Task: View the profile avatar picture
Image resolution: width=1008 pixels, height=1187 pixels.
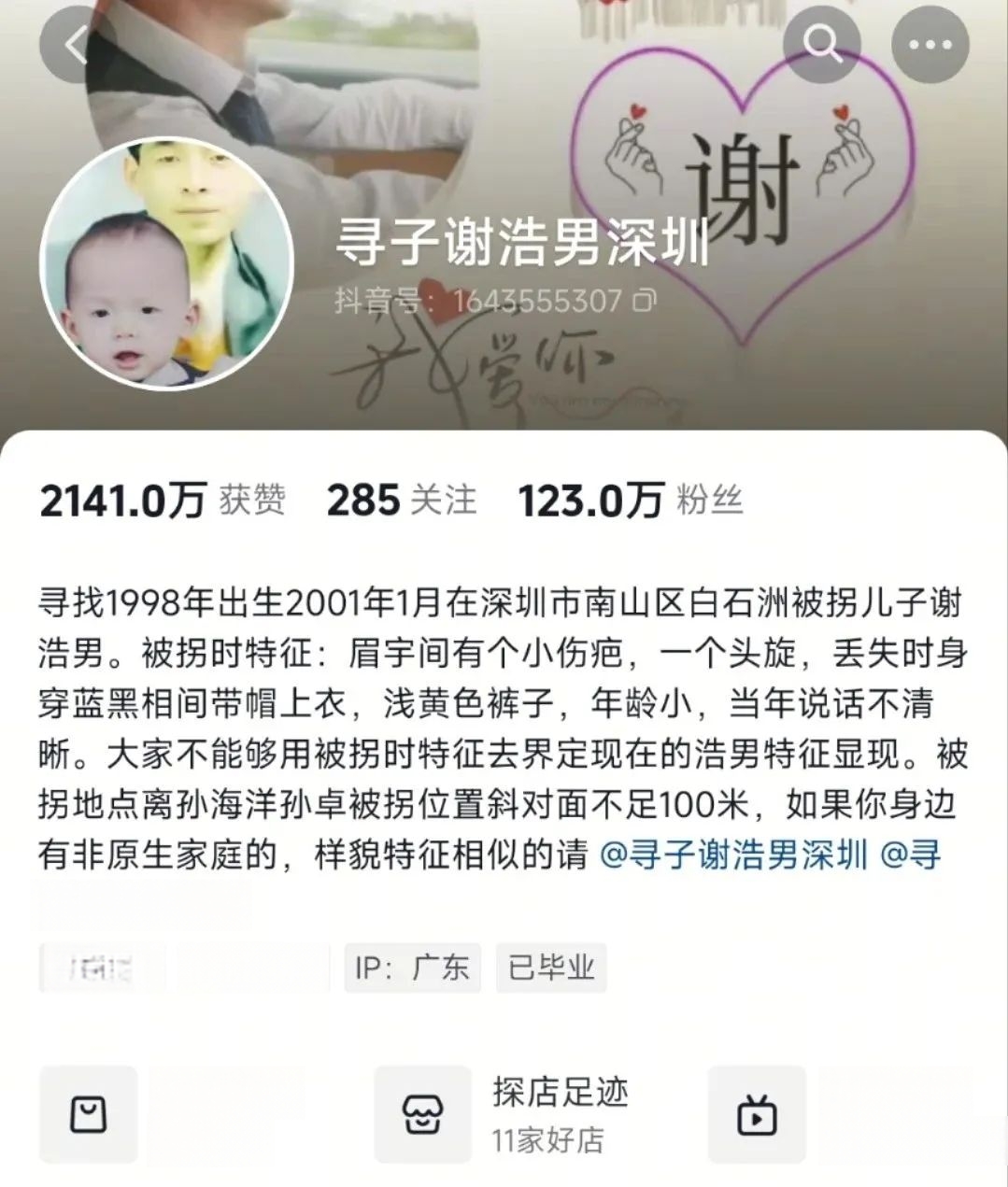Action: pyautogui.click(x=166, y=263)
